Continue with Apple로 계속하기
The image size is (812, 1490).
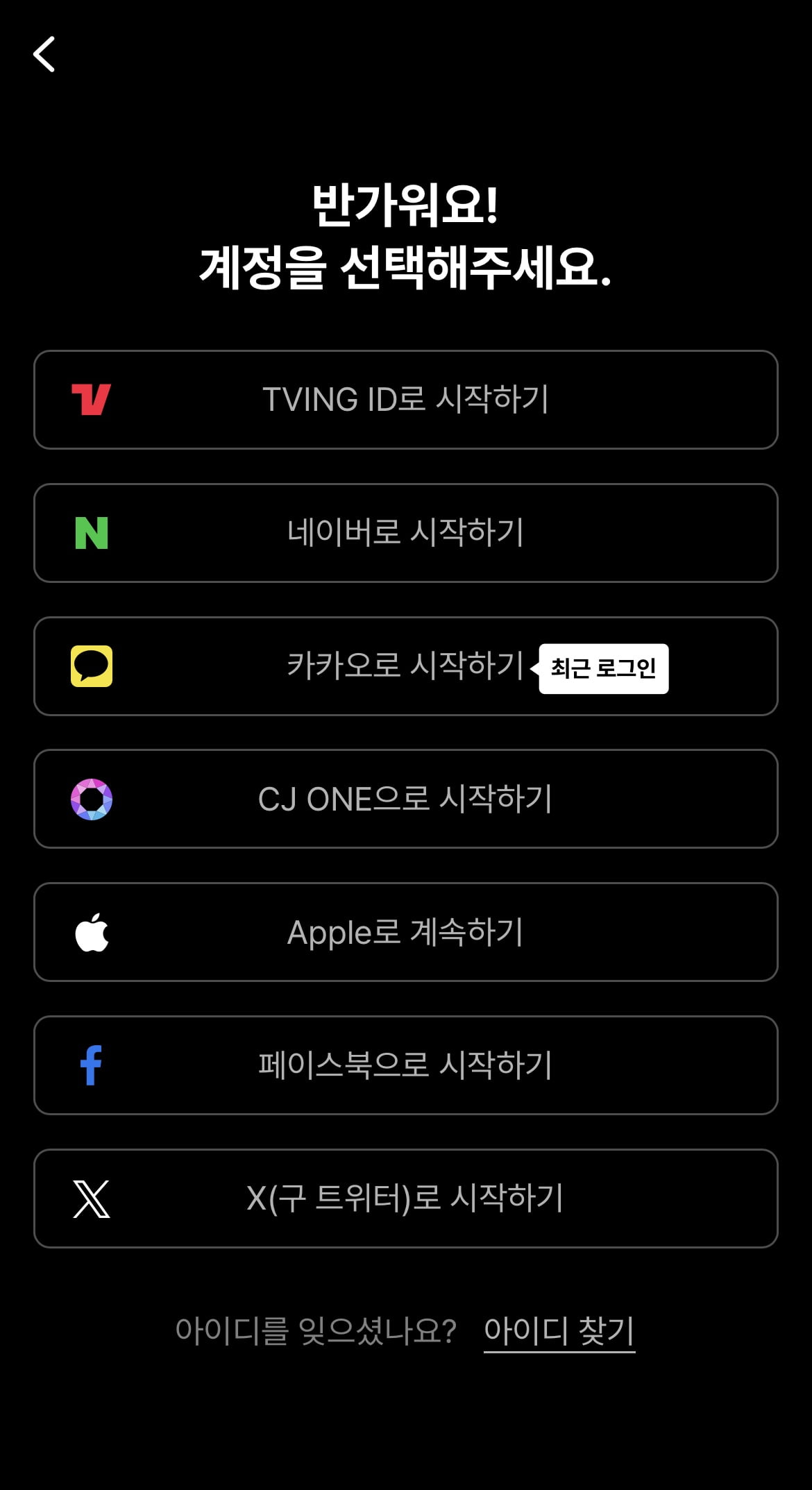point(405,932)
